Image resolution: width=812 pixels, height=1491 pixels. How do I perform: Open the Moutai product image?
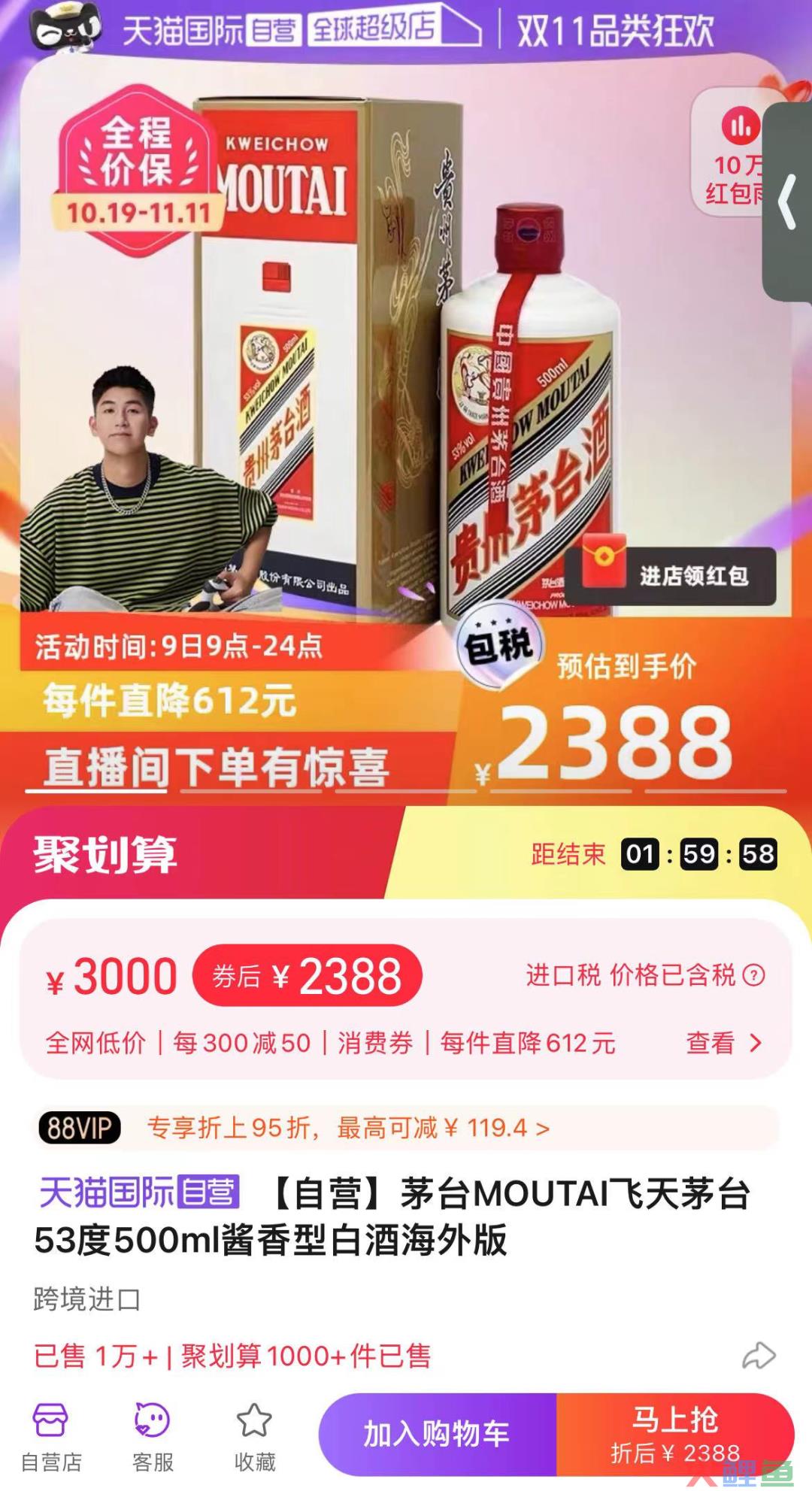(406, 361)
